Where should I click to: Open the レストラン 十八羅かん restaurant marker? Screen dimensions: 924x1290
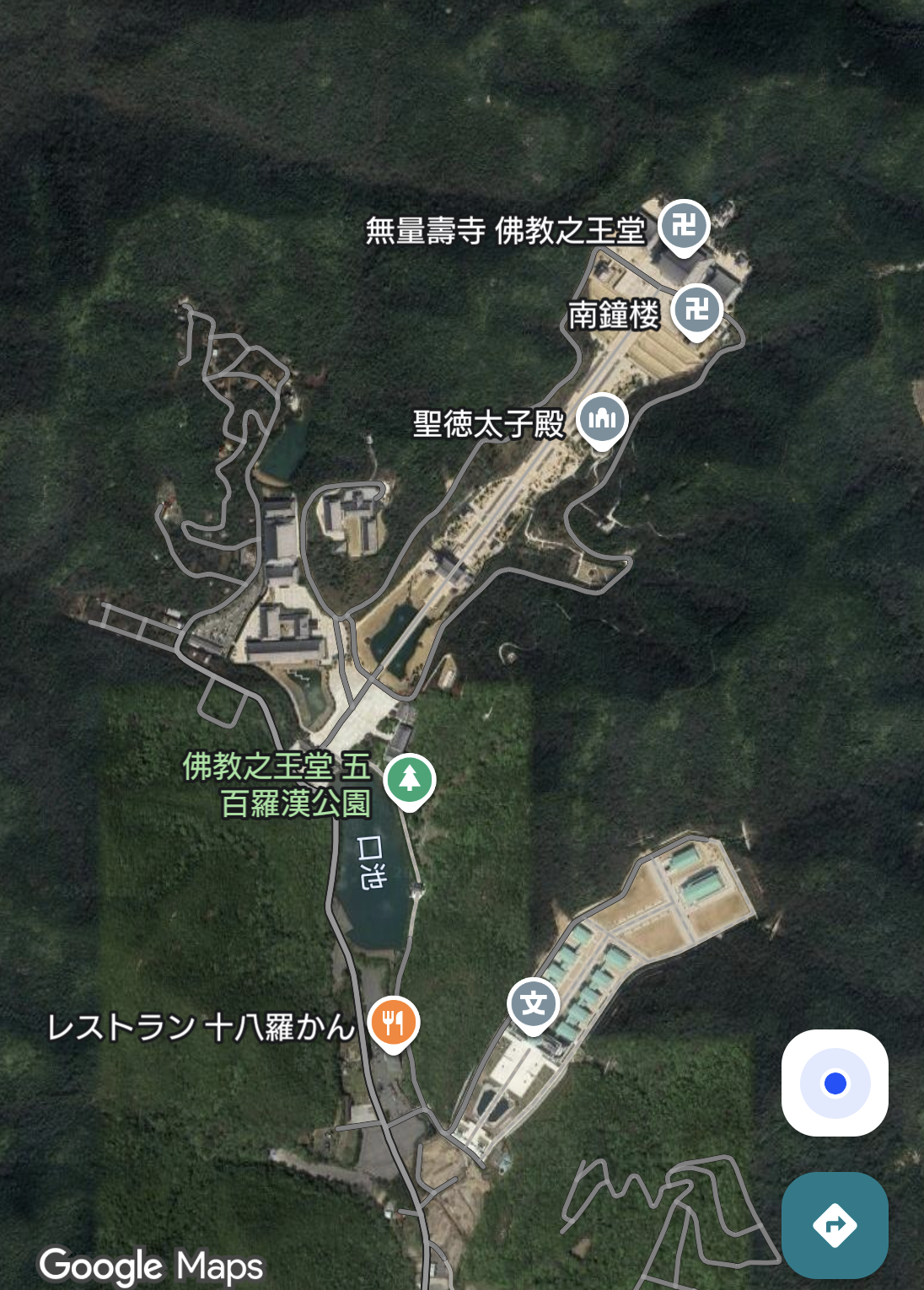(x=394, y=1023)
